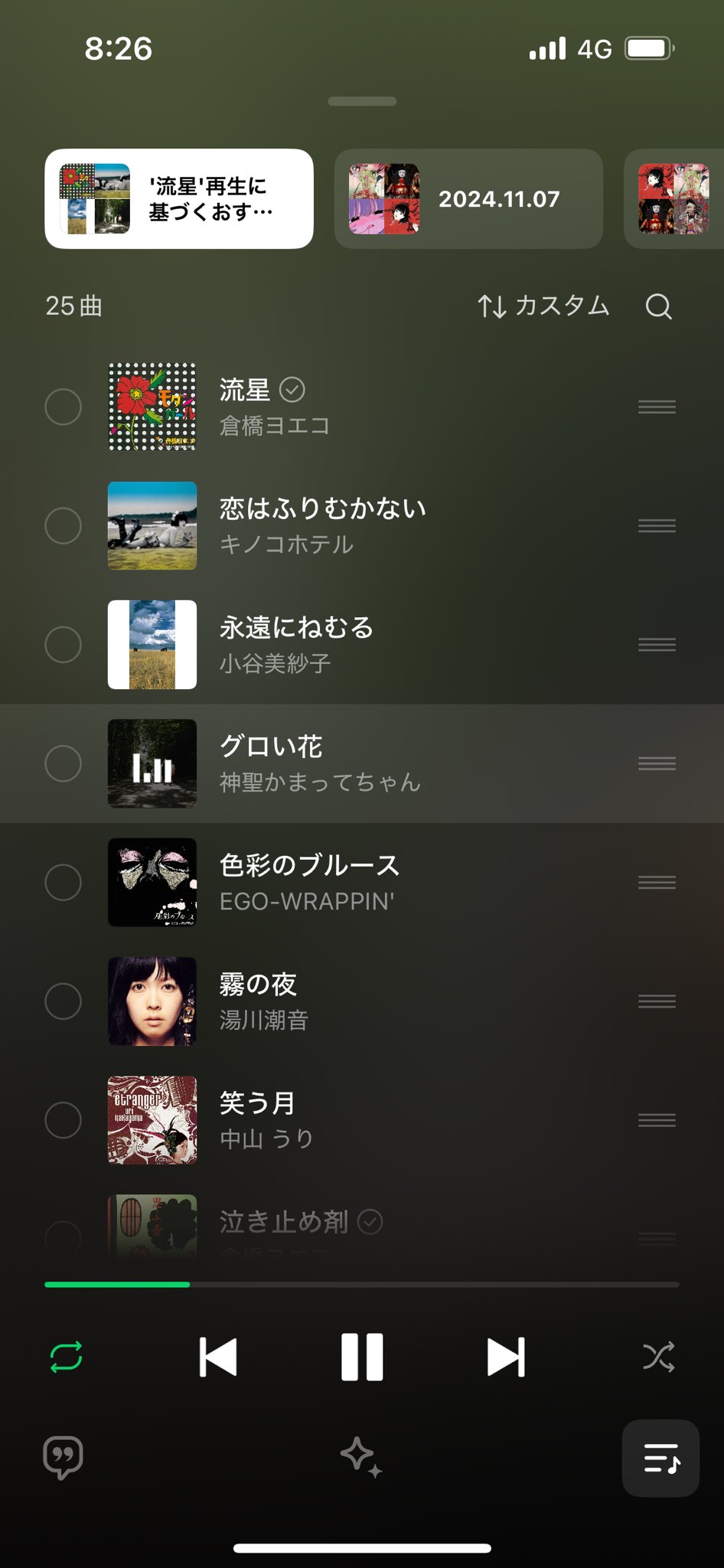Close the play queue view
The width and height of the screenshot is (724, 1568).
coord(660,1458)
